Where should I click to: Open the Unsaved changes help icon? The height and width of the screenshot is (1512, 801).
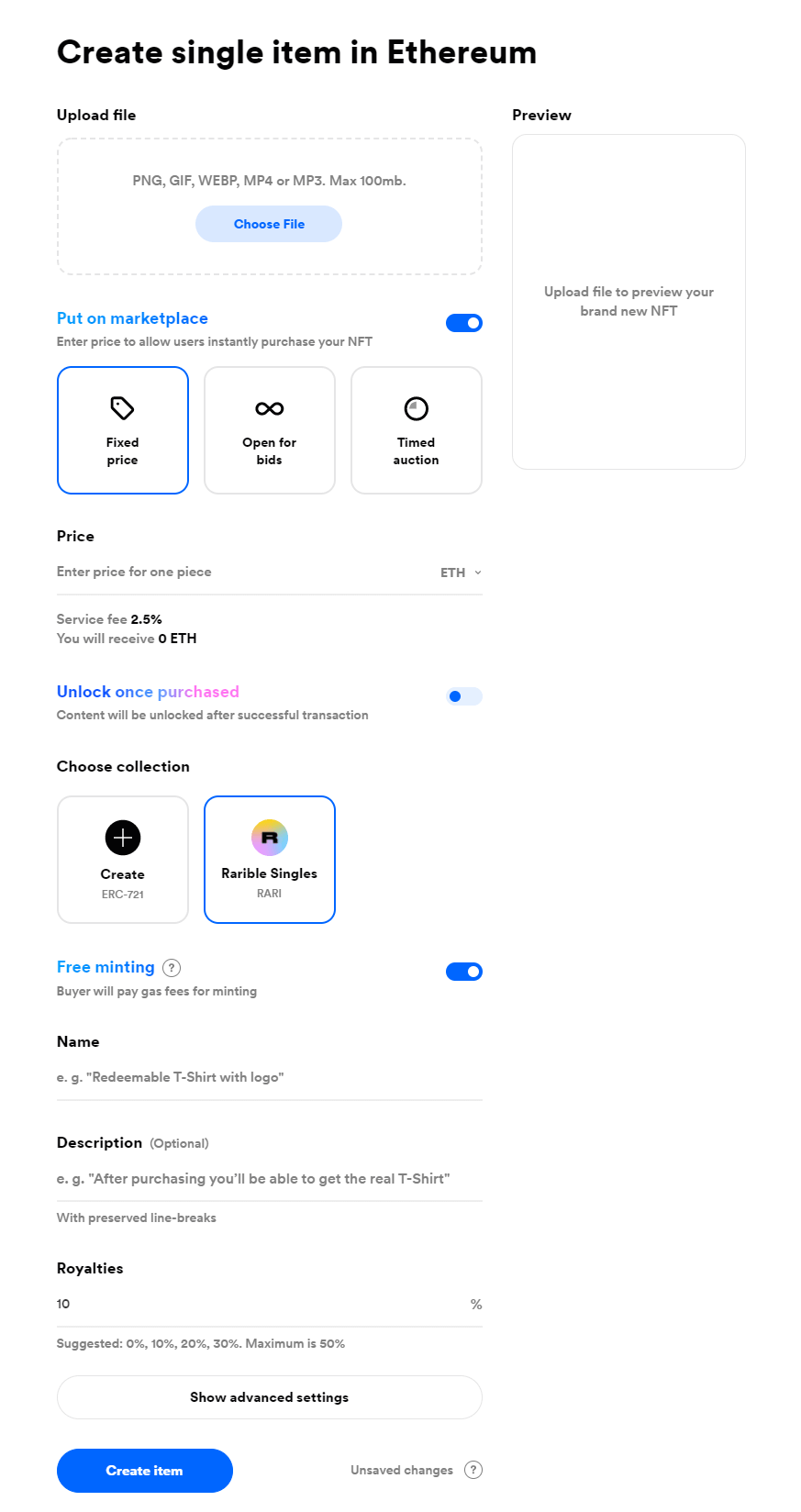tap(473, 1470)
